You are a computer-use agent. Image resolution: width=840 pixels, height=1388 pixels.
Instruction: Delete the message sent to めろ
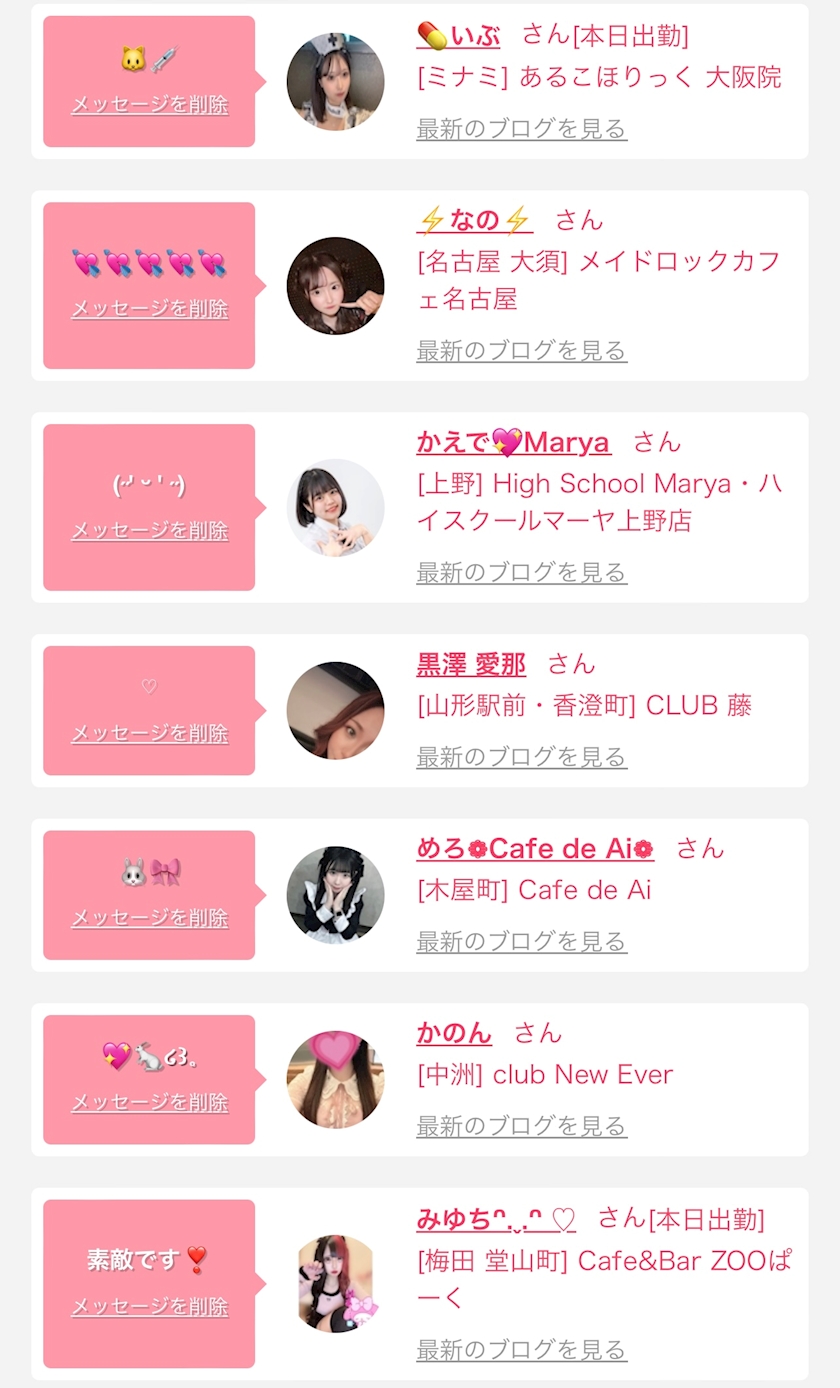[150, 918]
